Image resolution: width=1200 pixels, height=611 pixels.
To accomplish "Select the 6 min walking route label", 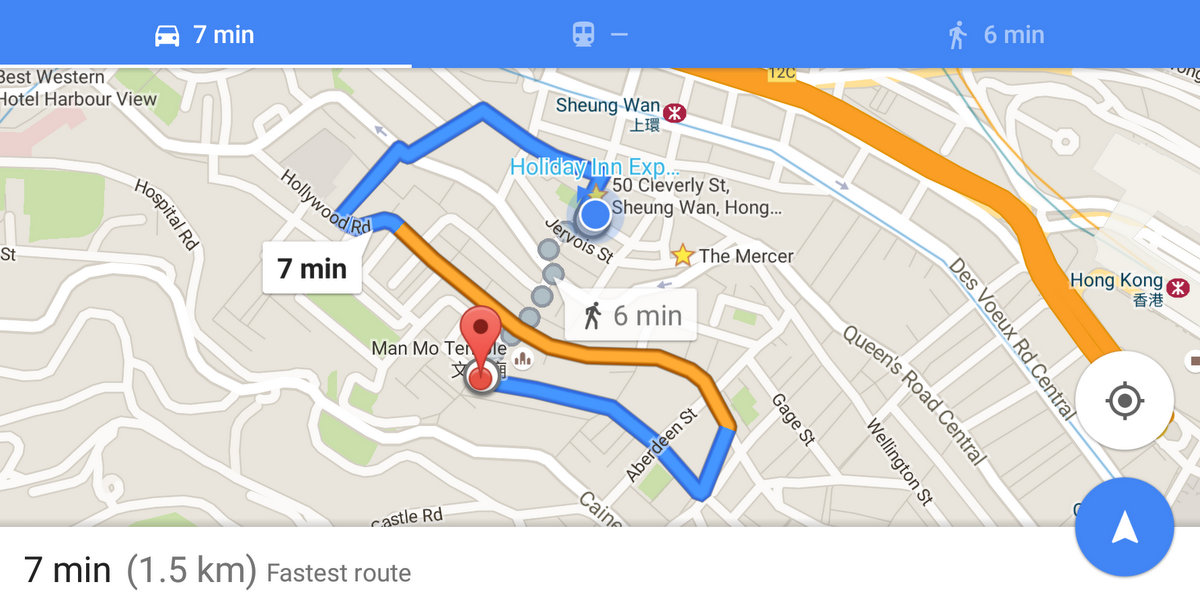I will (x=630, y=316).
